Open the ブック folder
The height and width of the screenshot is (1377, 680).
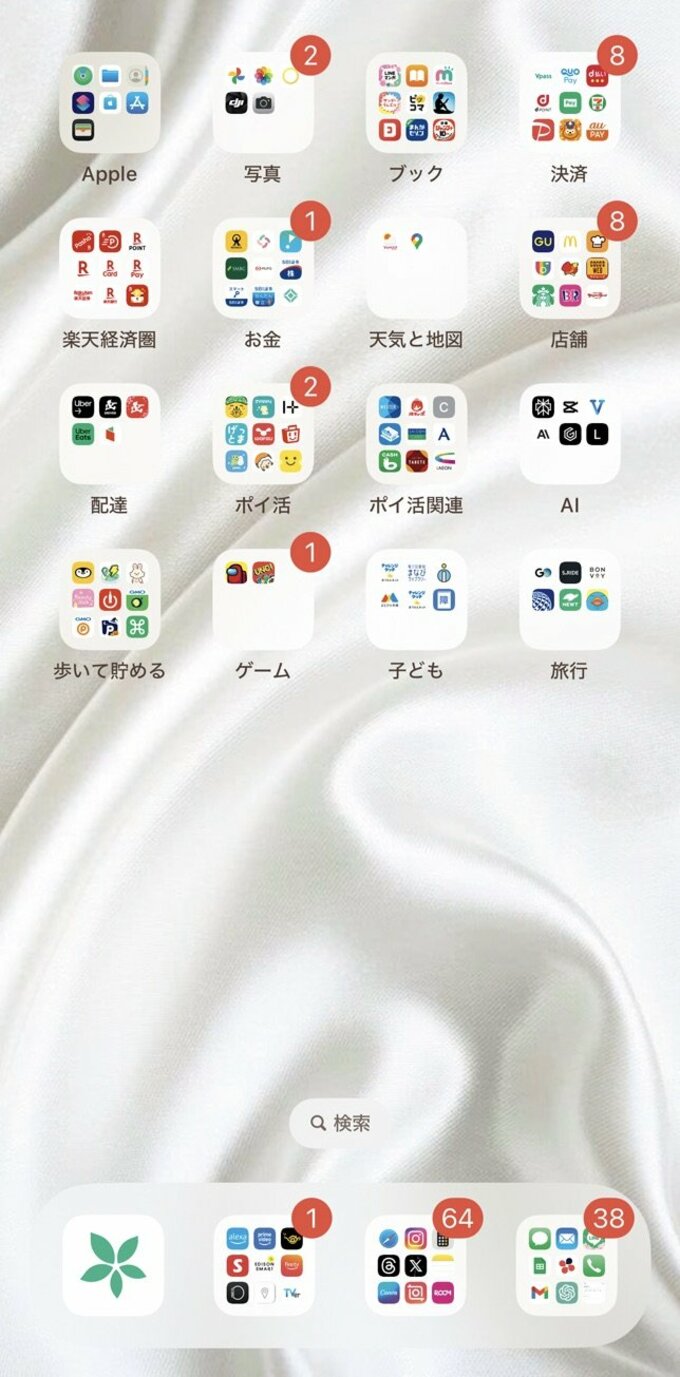416,103
